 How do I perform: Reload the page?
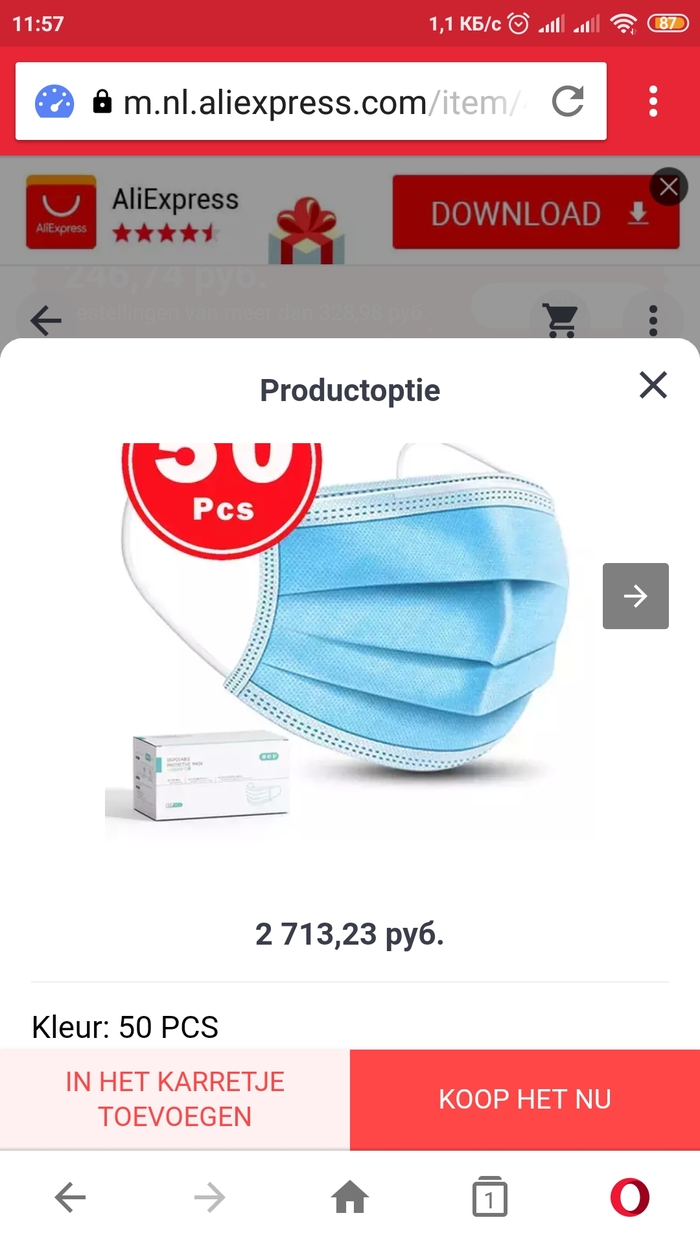pyautogui.click(x=568, y=101)
